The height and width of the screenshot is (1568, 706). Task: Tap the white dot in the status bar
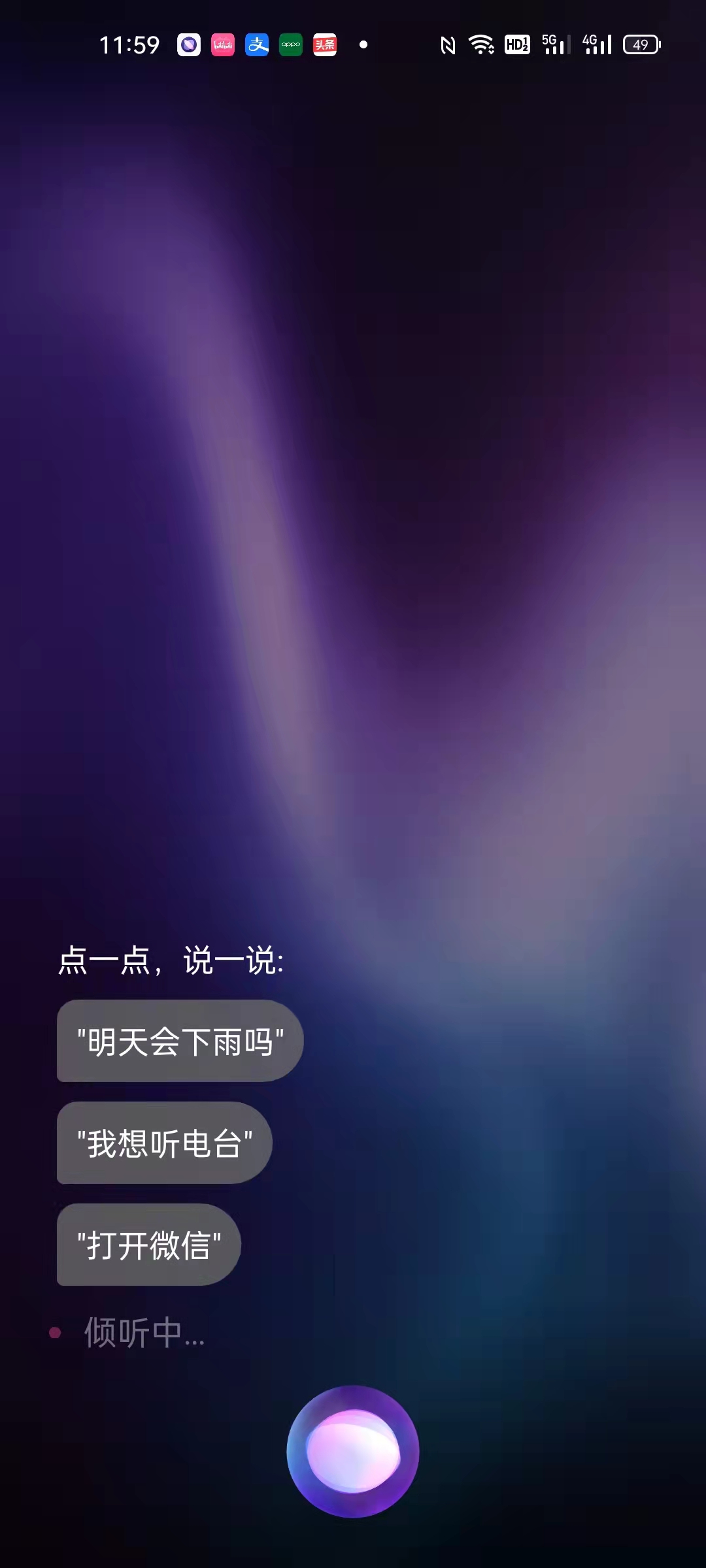[364, 44]
